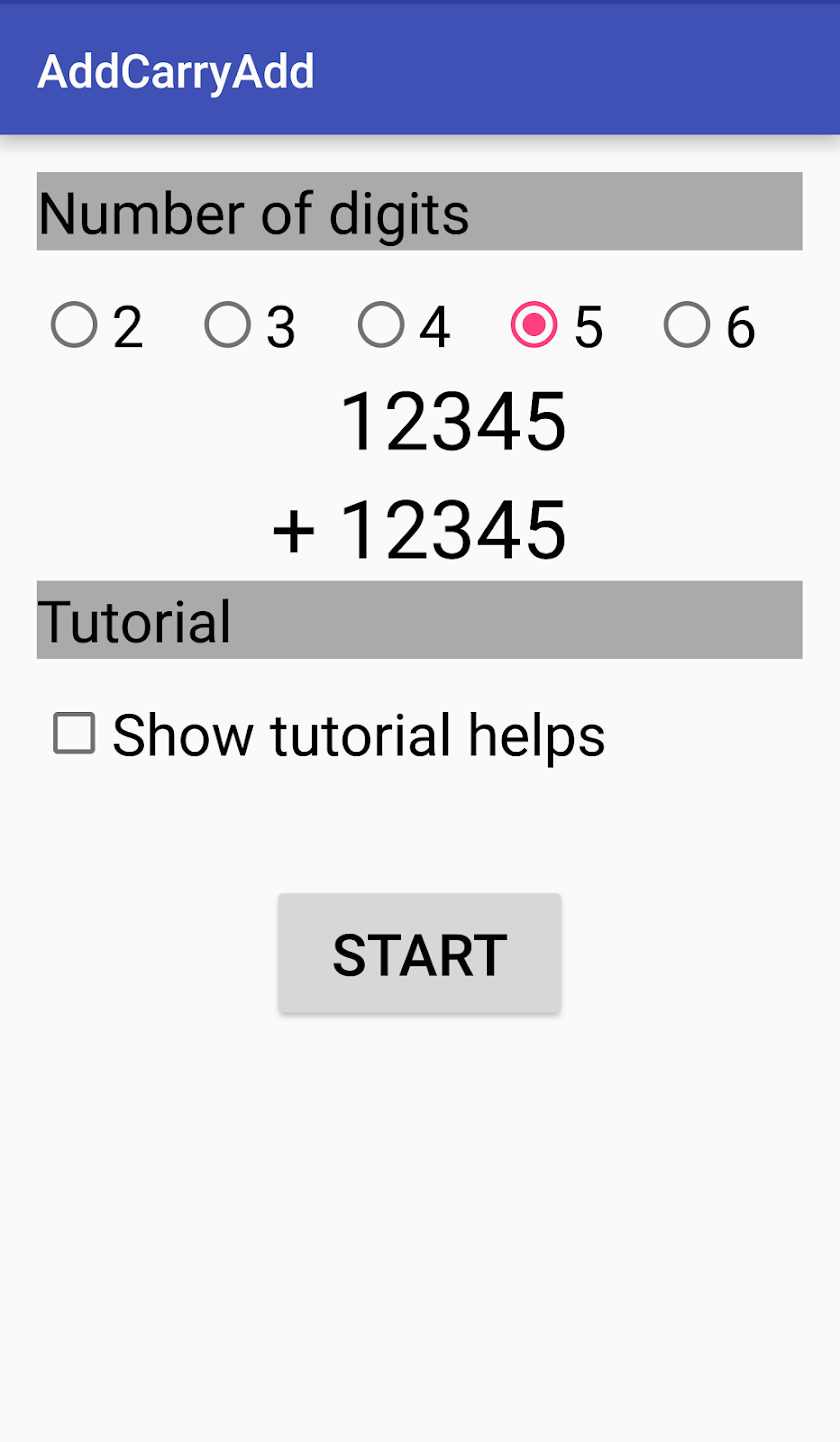Pick the 6 digits option
Image resolution: width=840 pixels, height=1442 pixels.
(687, 325)
